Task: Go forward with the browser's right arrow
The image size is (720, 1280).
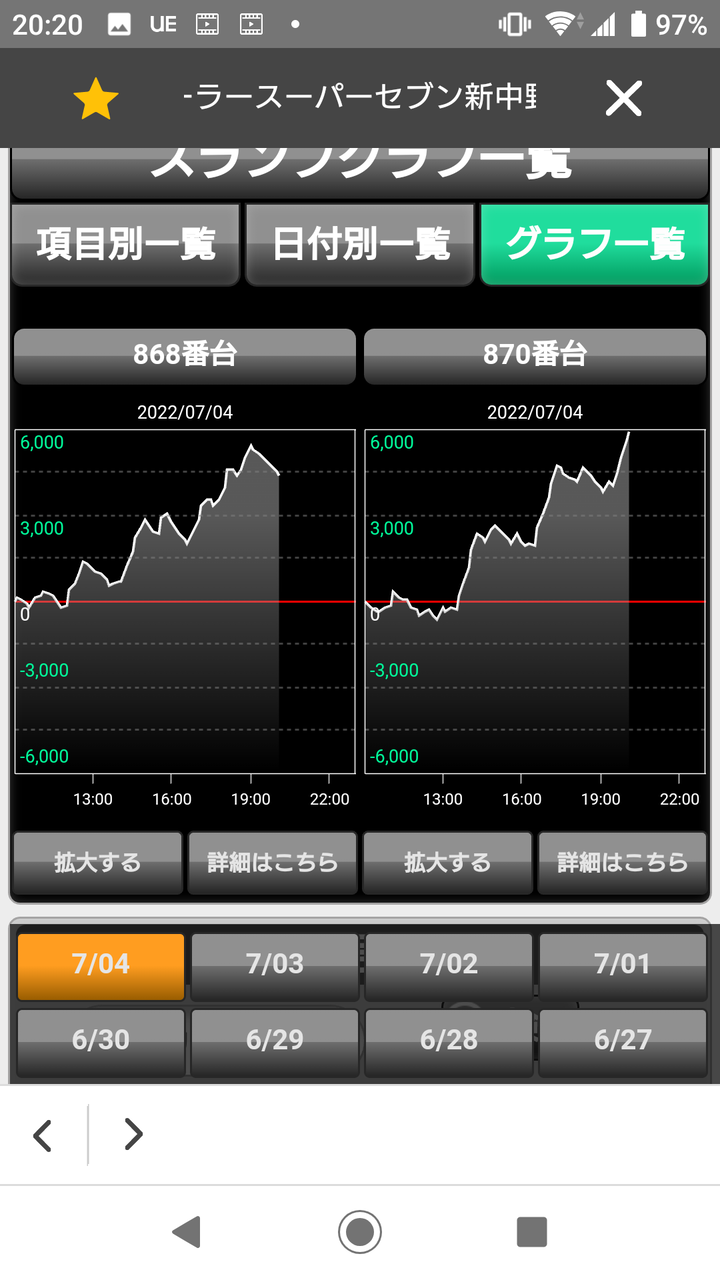Action: click(133, 1135)
